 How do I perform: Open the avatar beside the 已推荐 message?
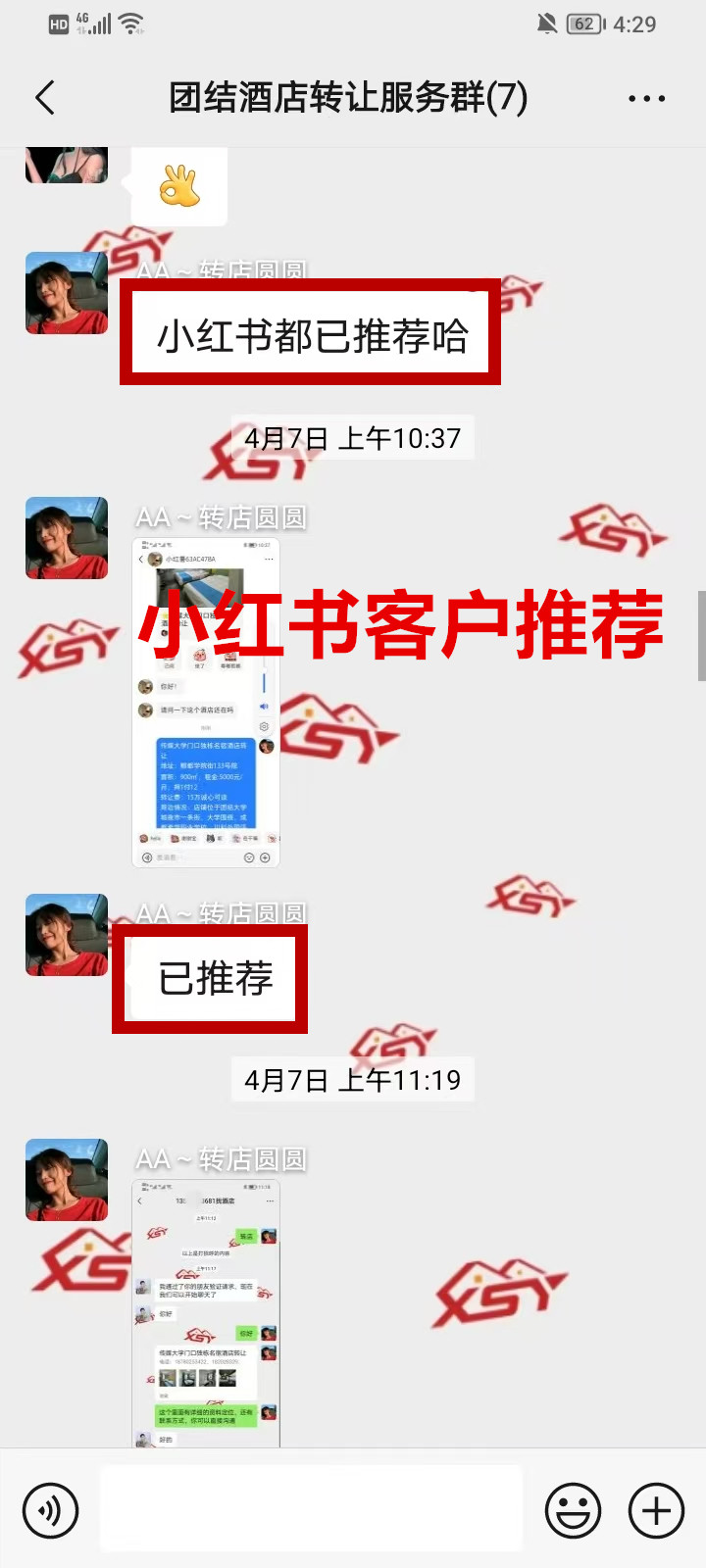[x=67, y=935]
